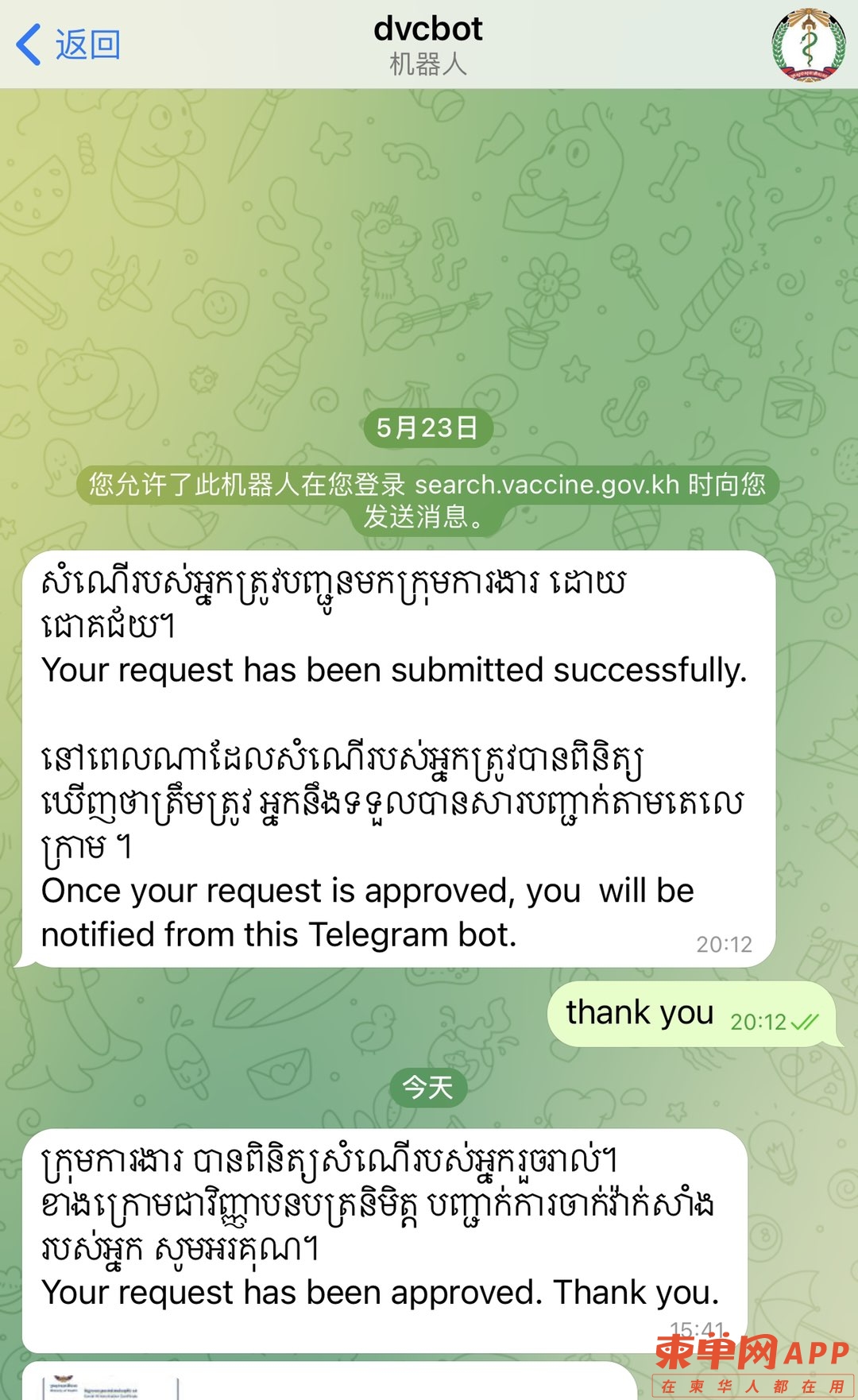Open the vaccination certificate image attachment
858x1400 pixels.
[318, 1383]
